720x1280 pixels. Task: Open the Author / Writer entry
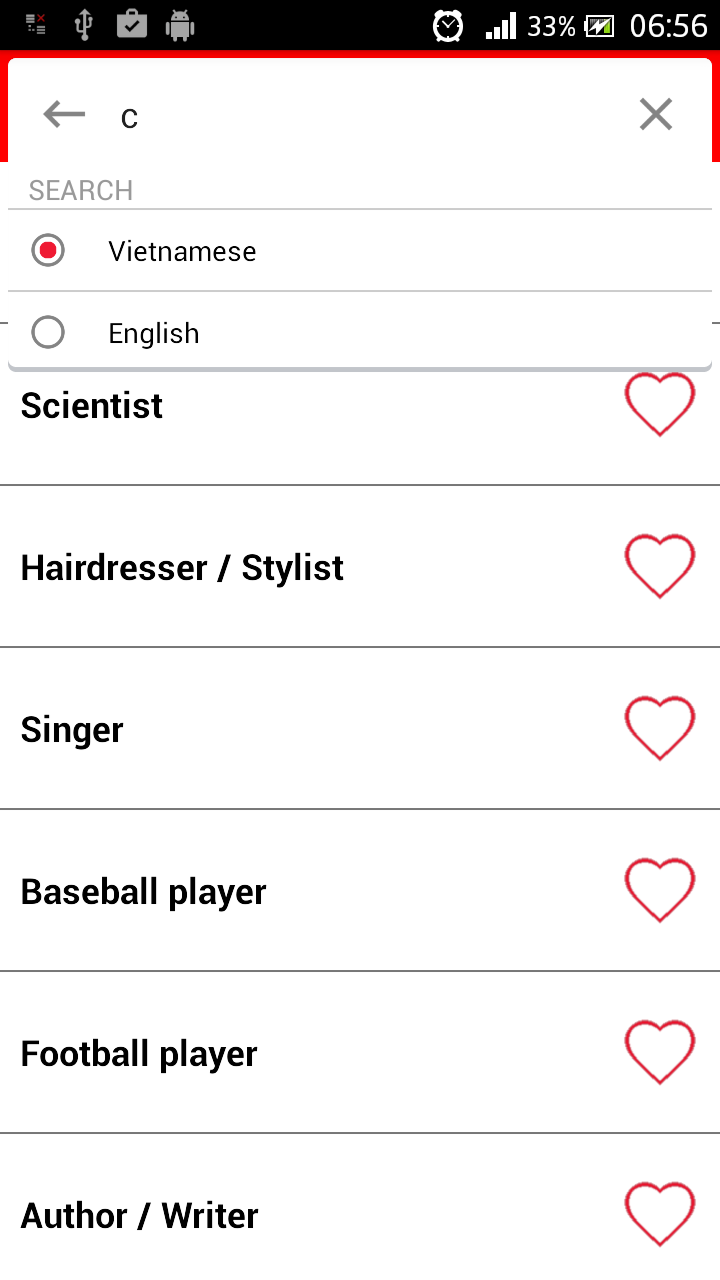pos(139,1215)
